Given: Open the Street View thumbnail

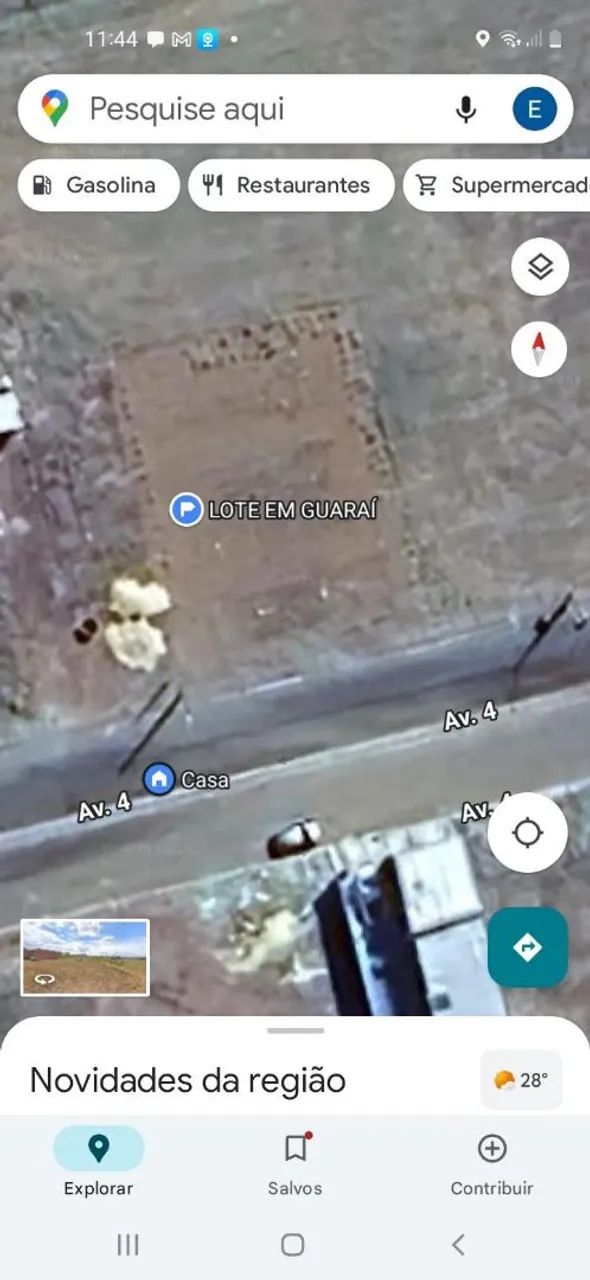Looking at the screenshot, I should tap(85, 957).
